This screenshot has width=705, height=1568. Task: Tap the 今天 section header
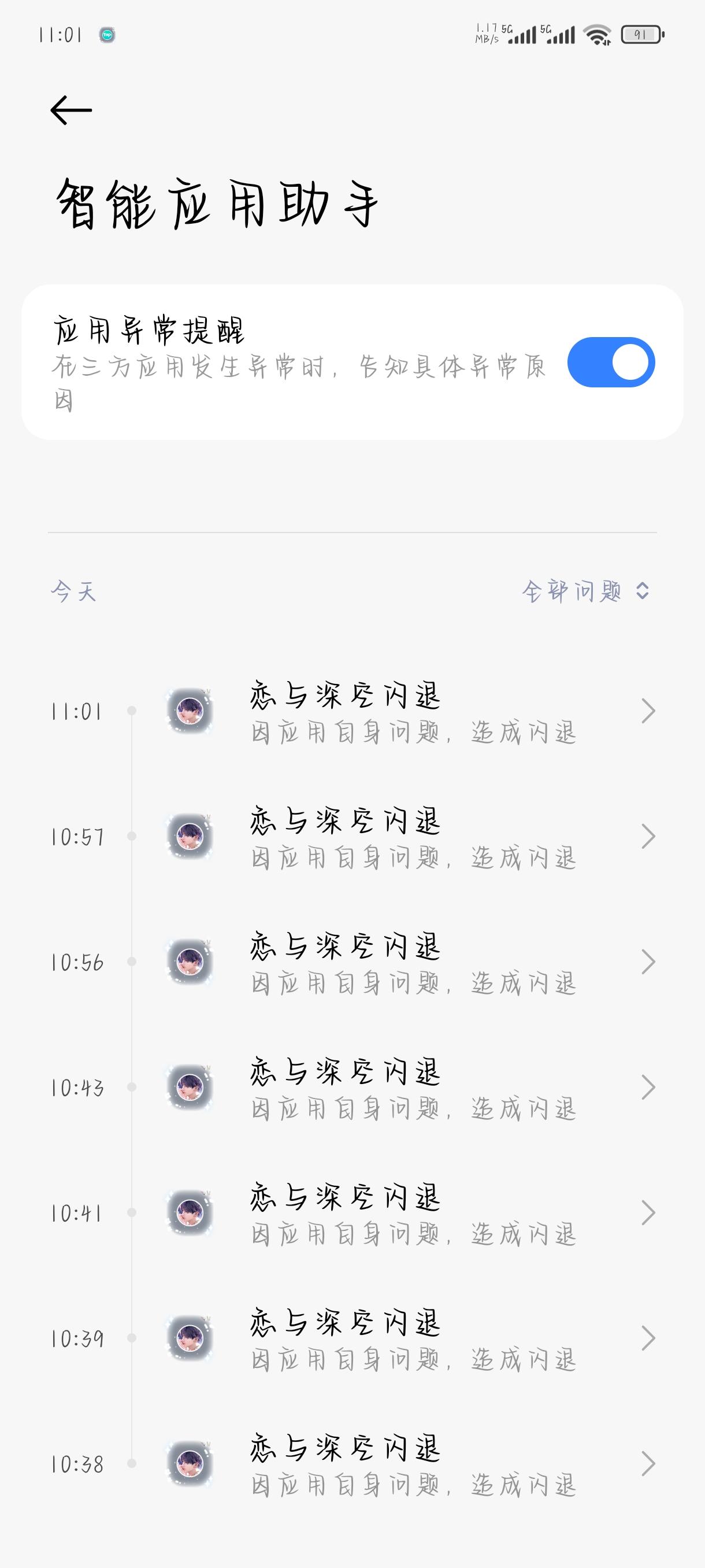point(74,590)
